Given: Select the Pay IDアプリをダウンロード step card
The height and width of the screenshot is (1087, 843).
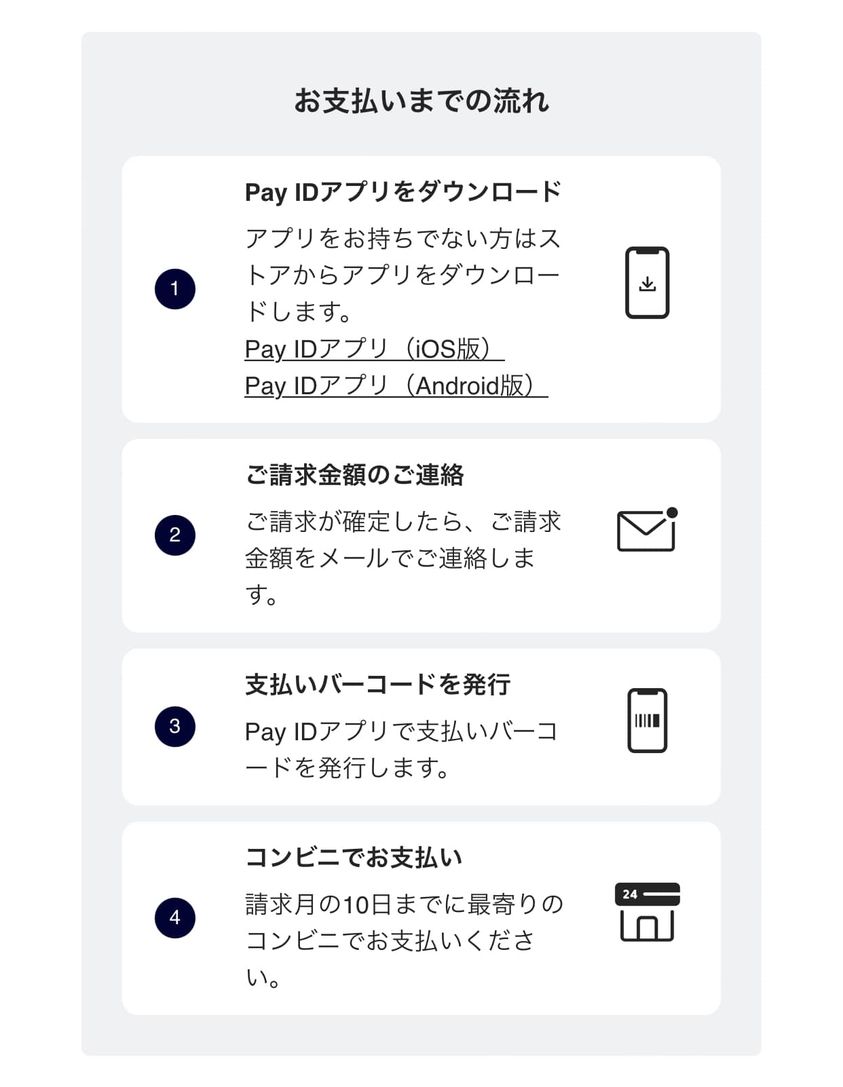Looking at the screenshot, I should tap(421, 287).
